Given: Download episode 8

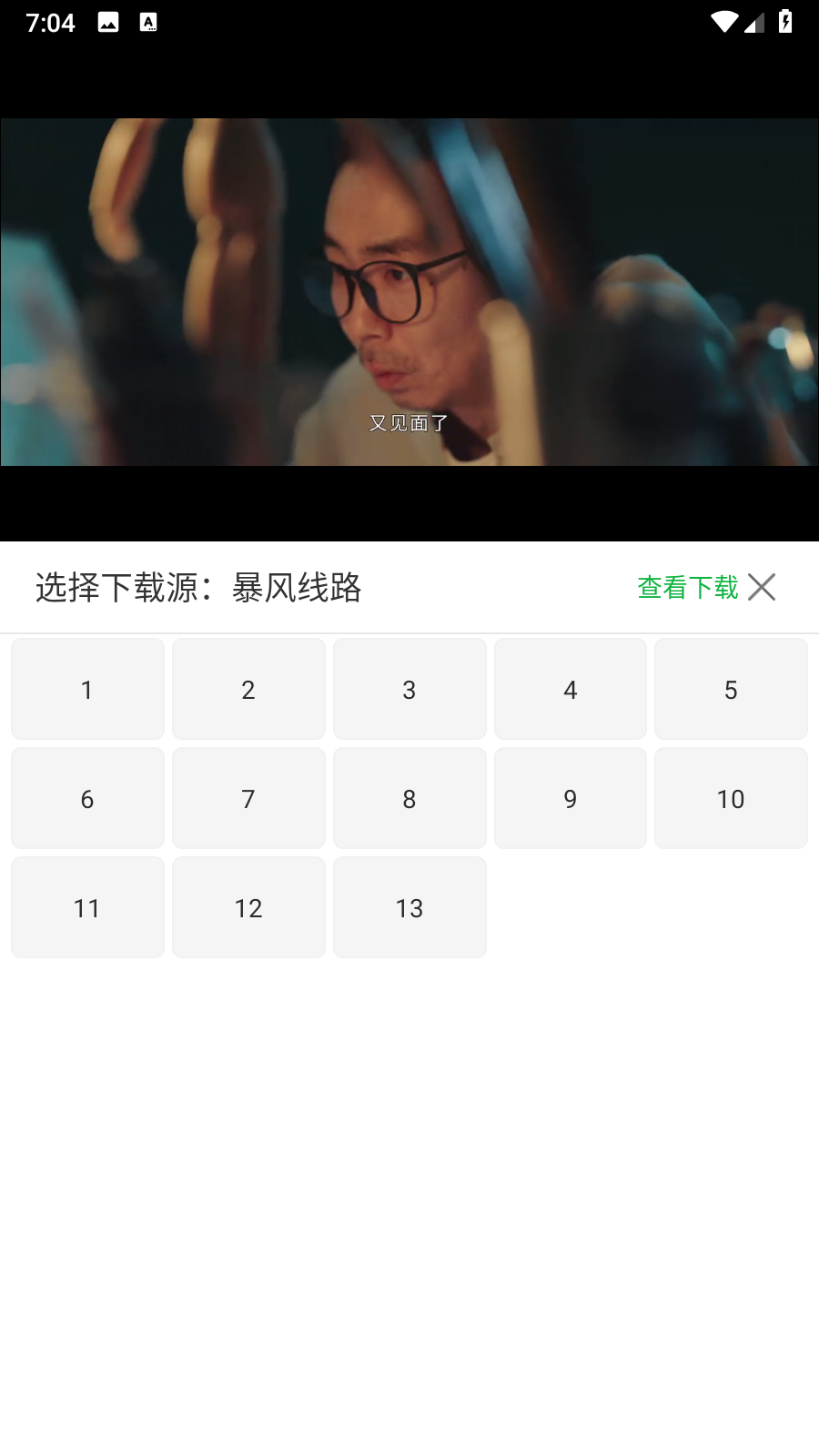Looking at the screenshot, I should click(x=409, y=798).
